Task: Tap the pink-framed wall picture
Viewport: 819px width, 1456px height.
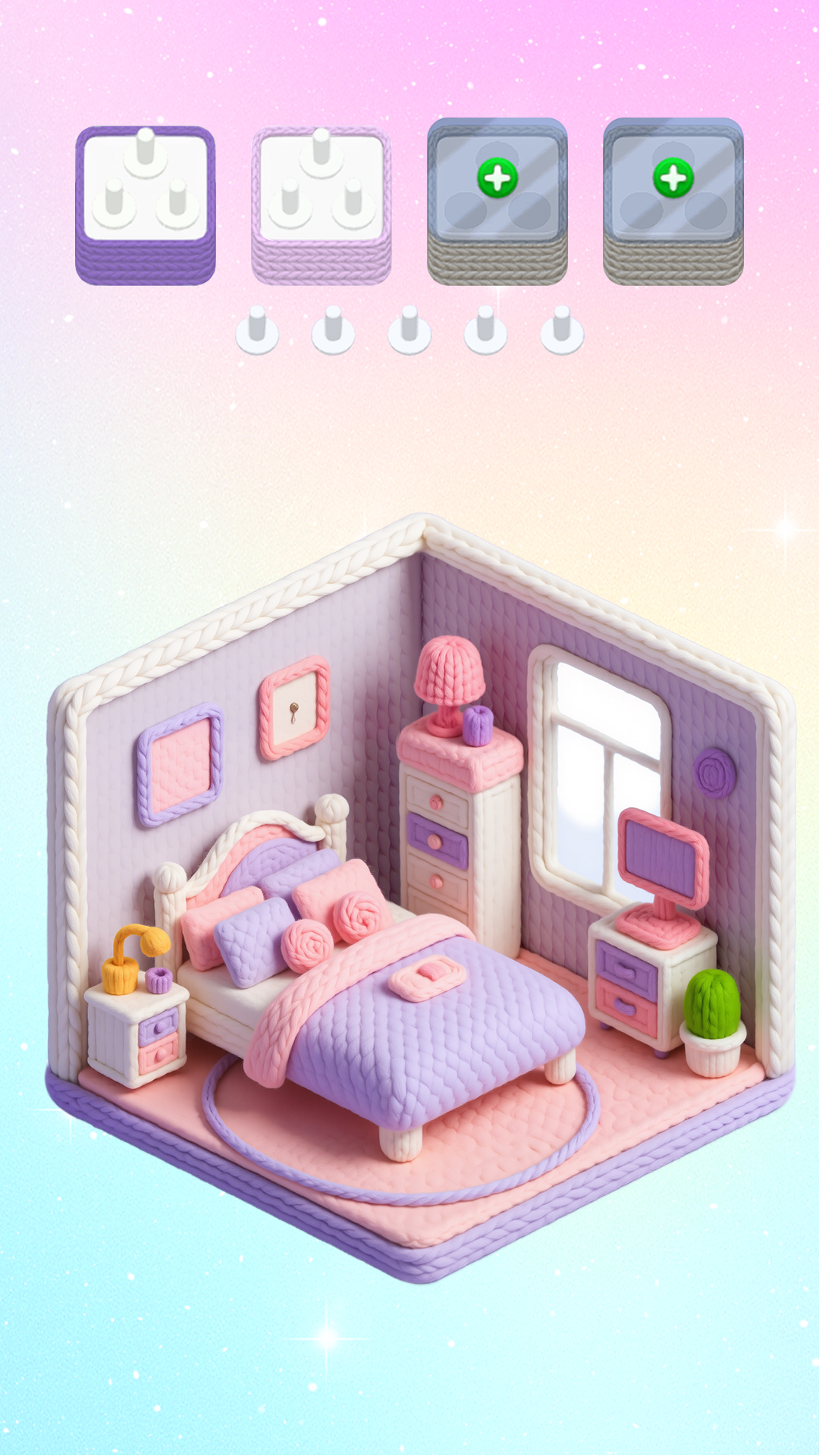Action: (x=294, y=709)
